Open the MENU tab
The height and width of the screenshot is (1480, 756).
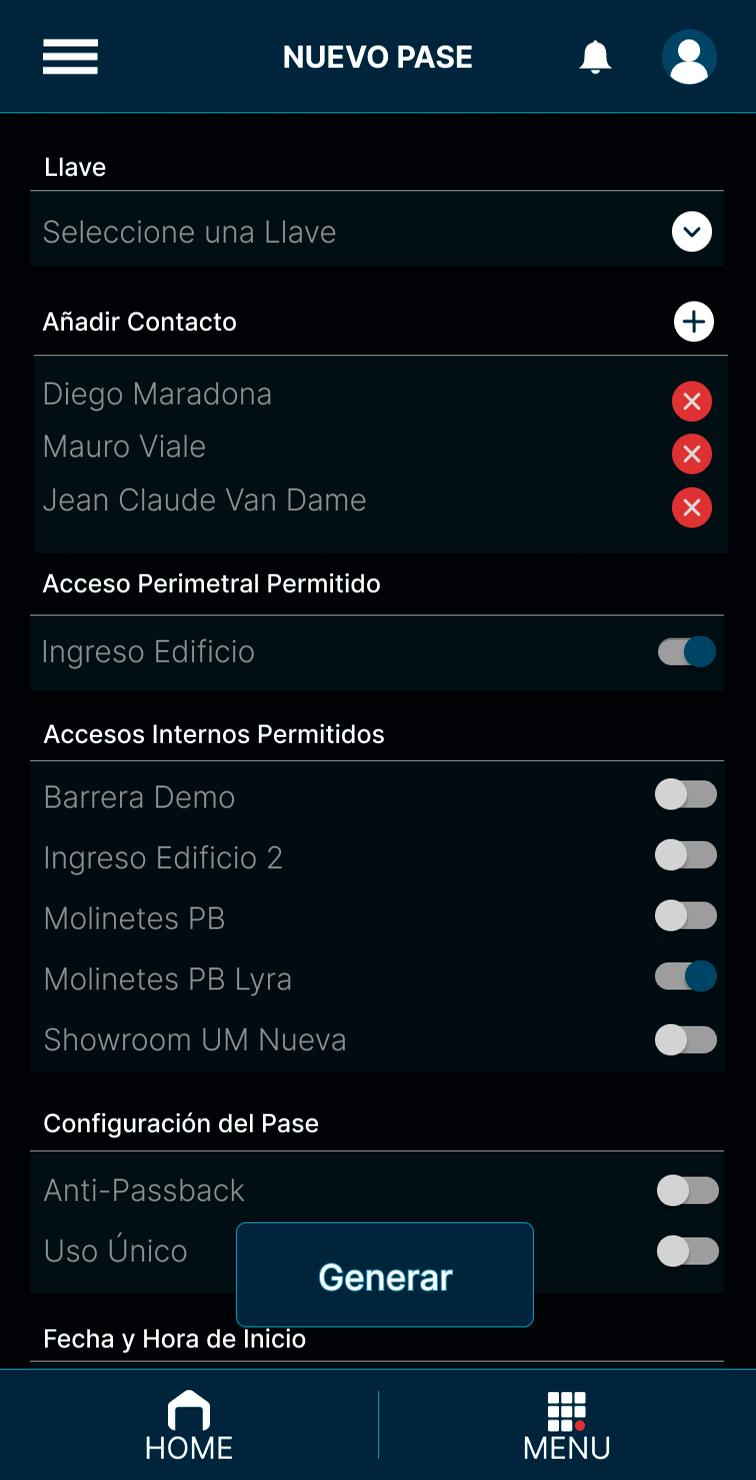tap(567, 1425)
